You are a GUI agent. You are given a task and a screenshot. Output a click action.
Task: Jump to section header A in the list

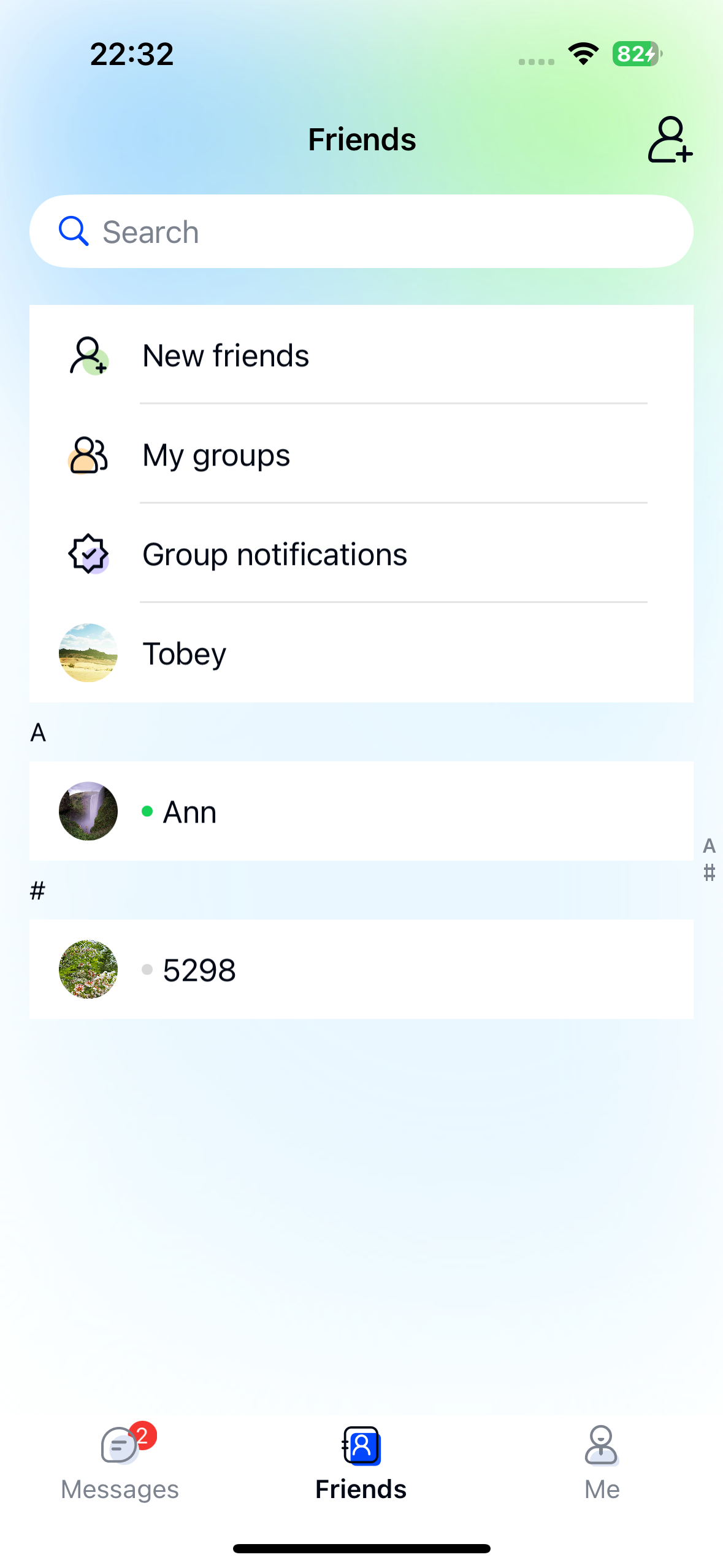click(38, 733)
